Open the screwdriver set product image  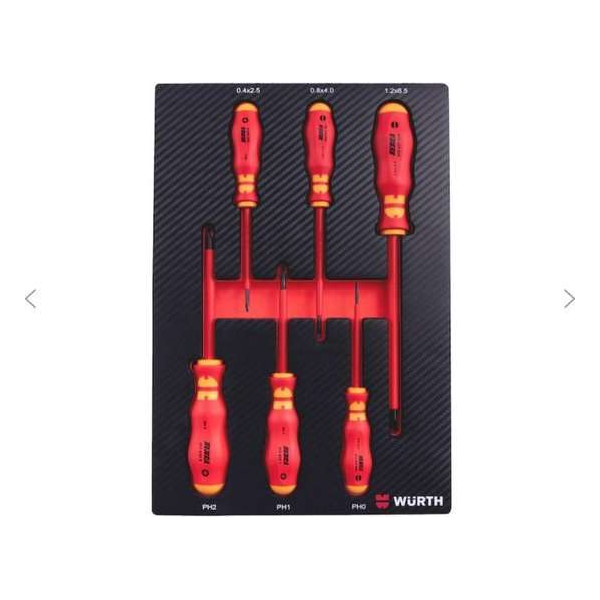click(x=300, y=298)
